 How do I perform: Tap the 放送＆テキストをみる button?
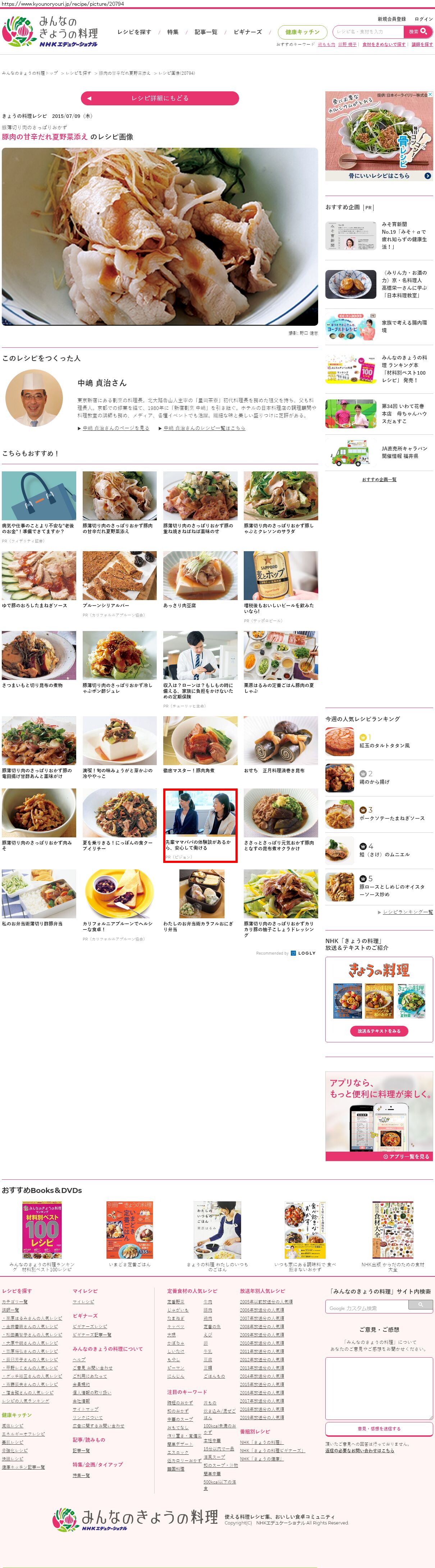(379, 1030)
